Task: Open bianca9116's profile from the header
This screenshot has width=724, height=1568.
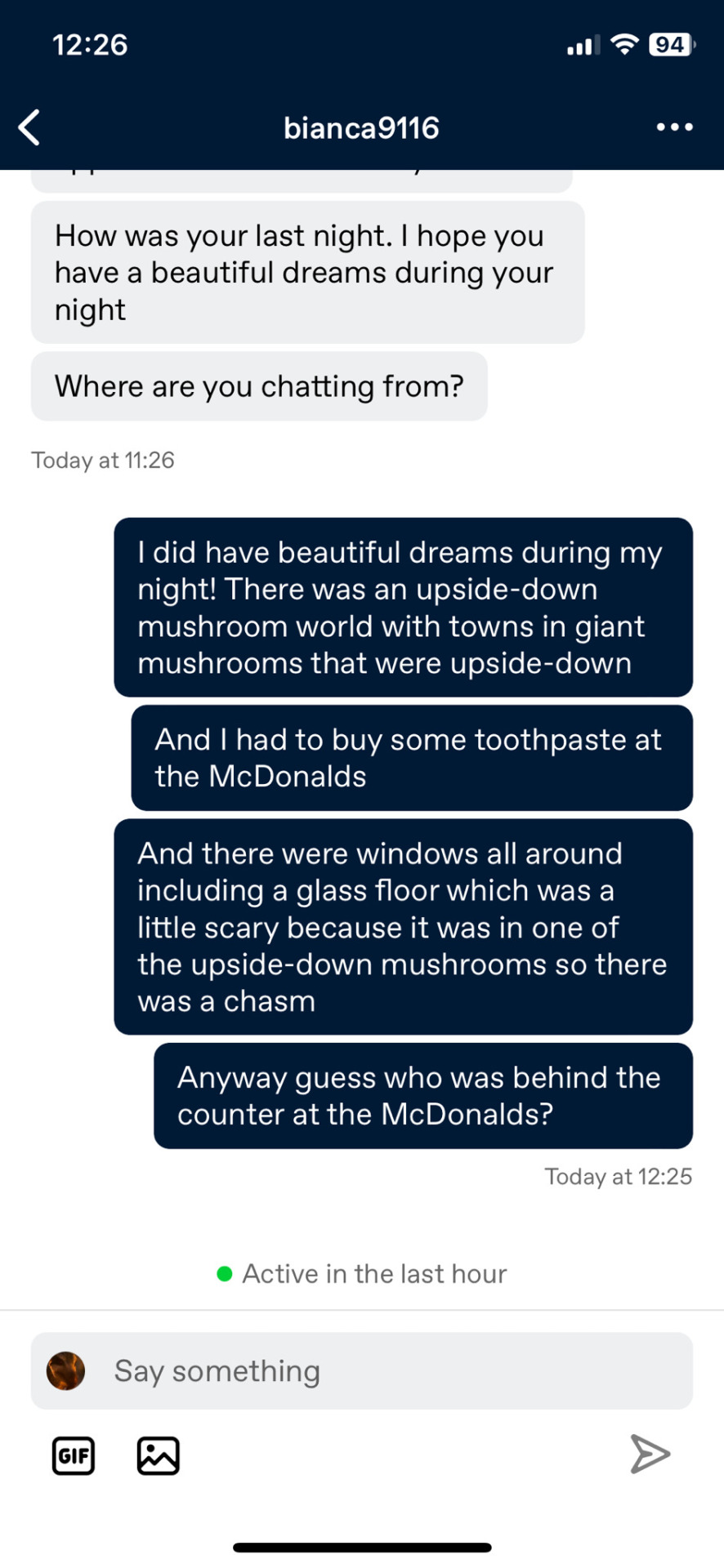Action: 361,128
